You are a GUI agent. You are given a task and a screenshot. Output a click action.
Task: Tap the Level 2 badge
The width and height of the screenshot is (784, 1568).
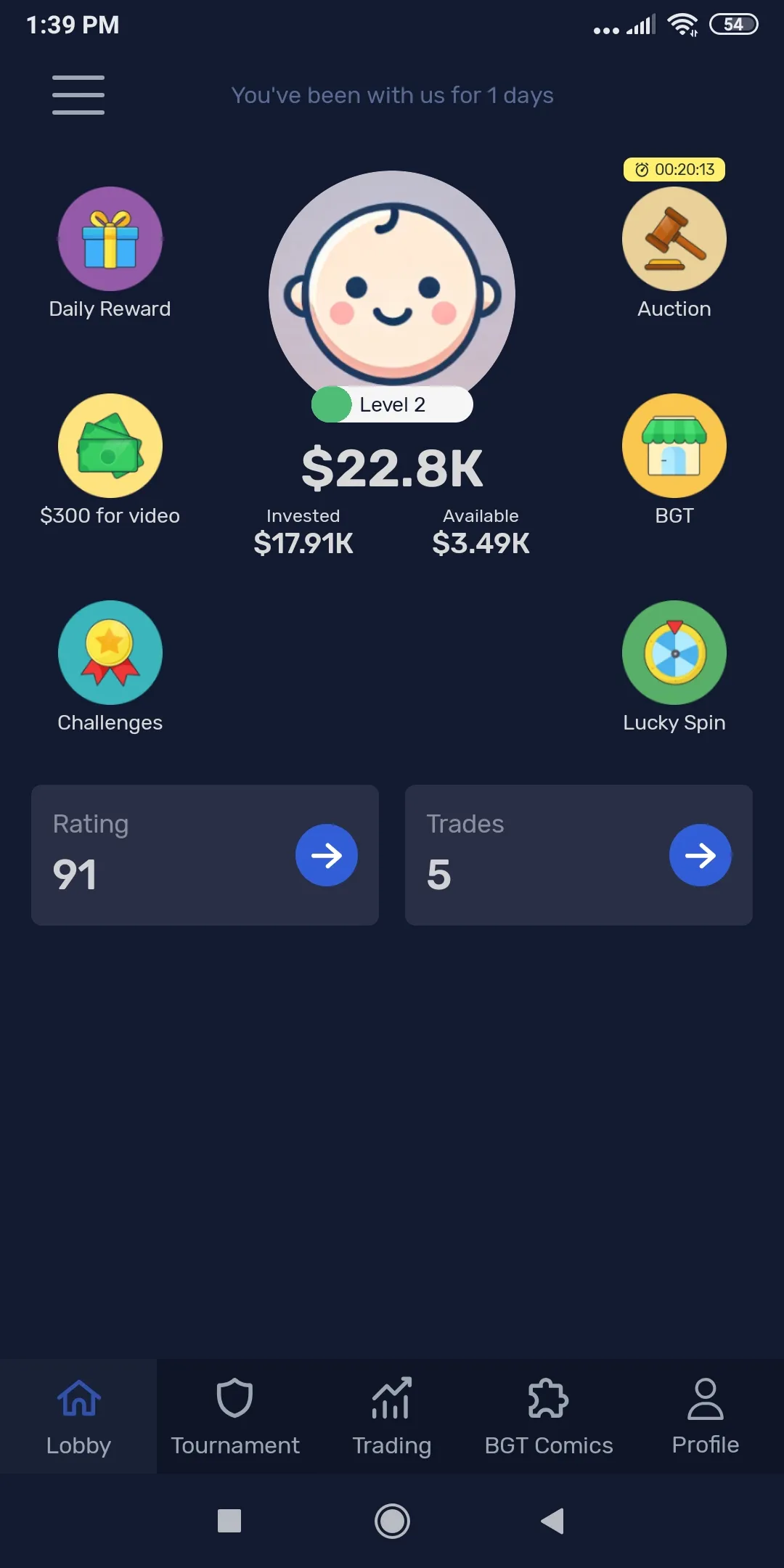[391, 404]
